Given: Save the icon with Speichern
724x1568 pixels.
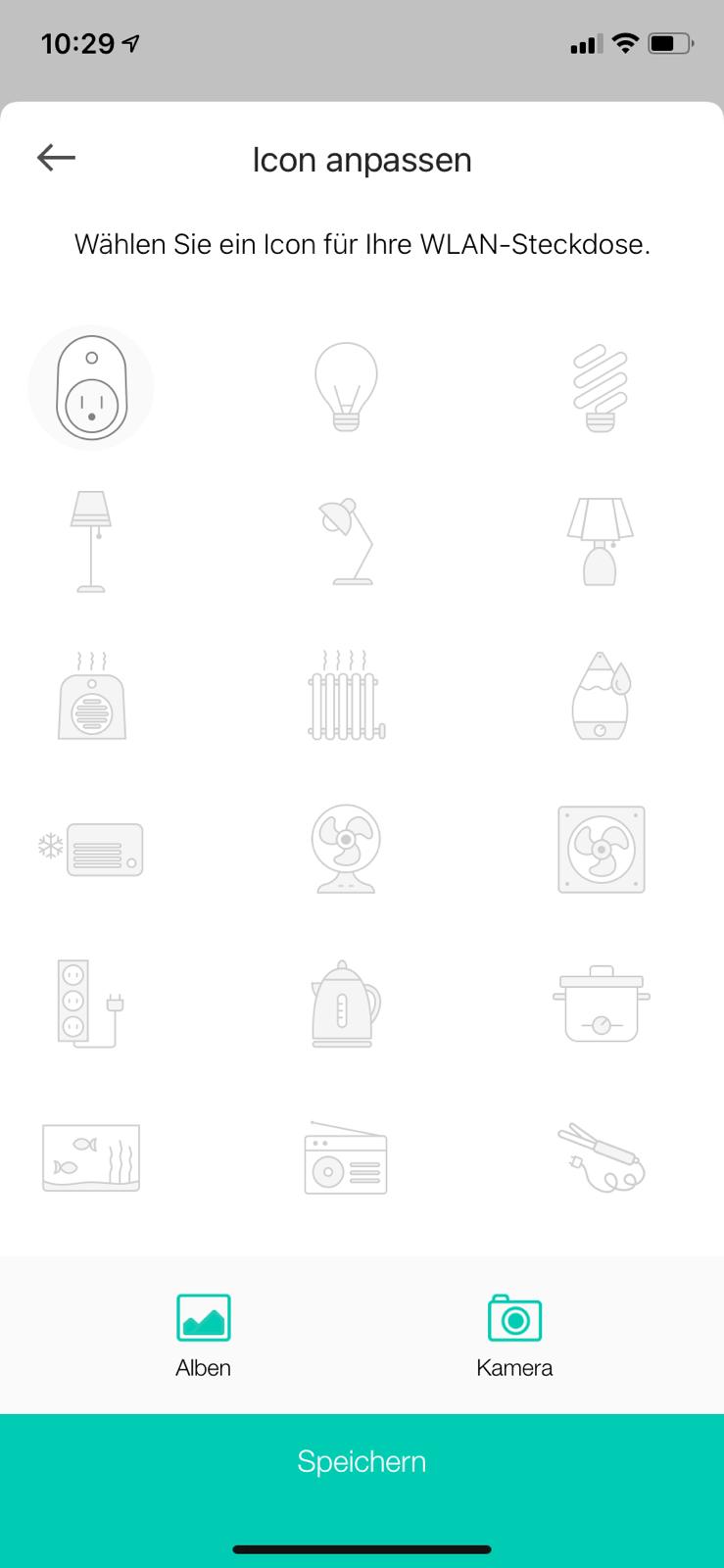Looking at the screenshot, I should tap(362, 1461).
